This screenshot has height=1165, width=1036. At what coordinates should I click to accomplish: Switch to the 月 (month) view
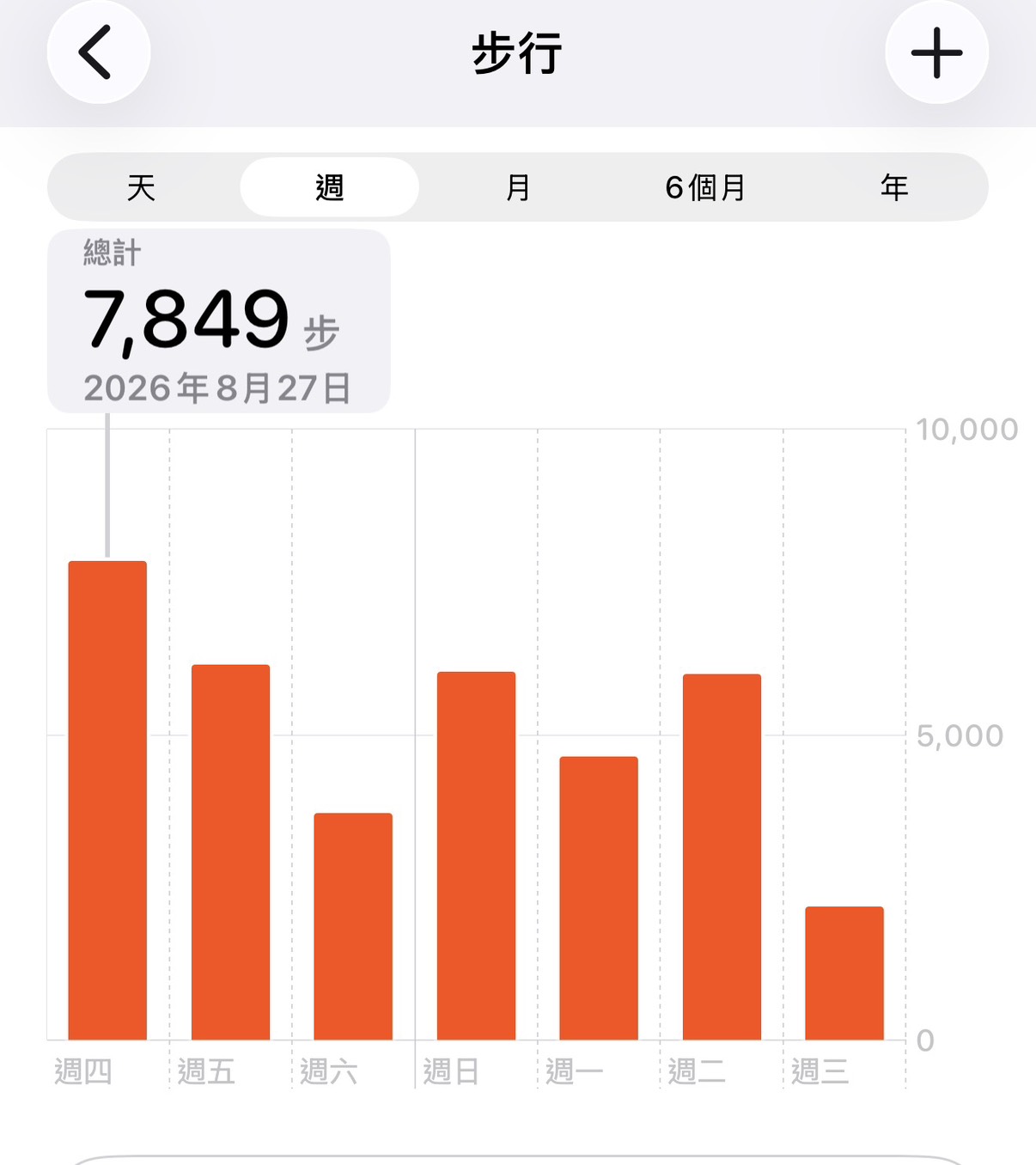(518, 187)
